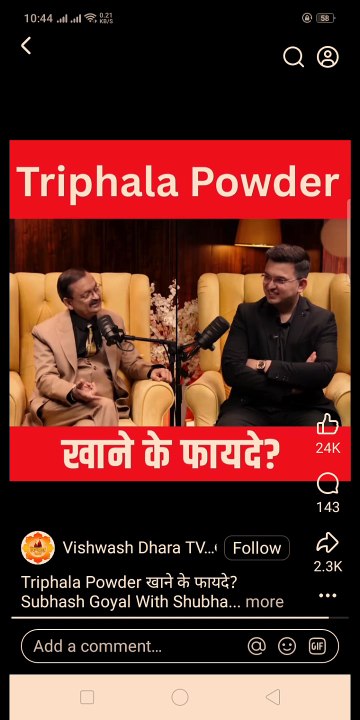Expand the caption with more

264,602
